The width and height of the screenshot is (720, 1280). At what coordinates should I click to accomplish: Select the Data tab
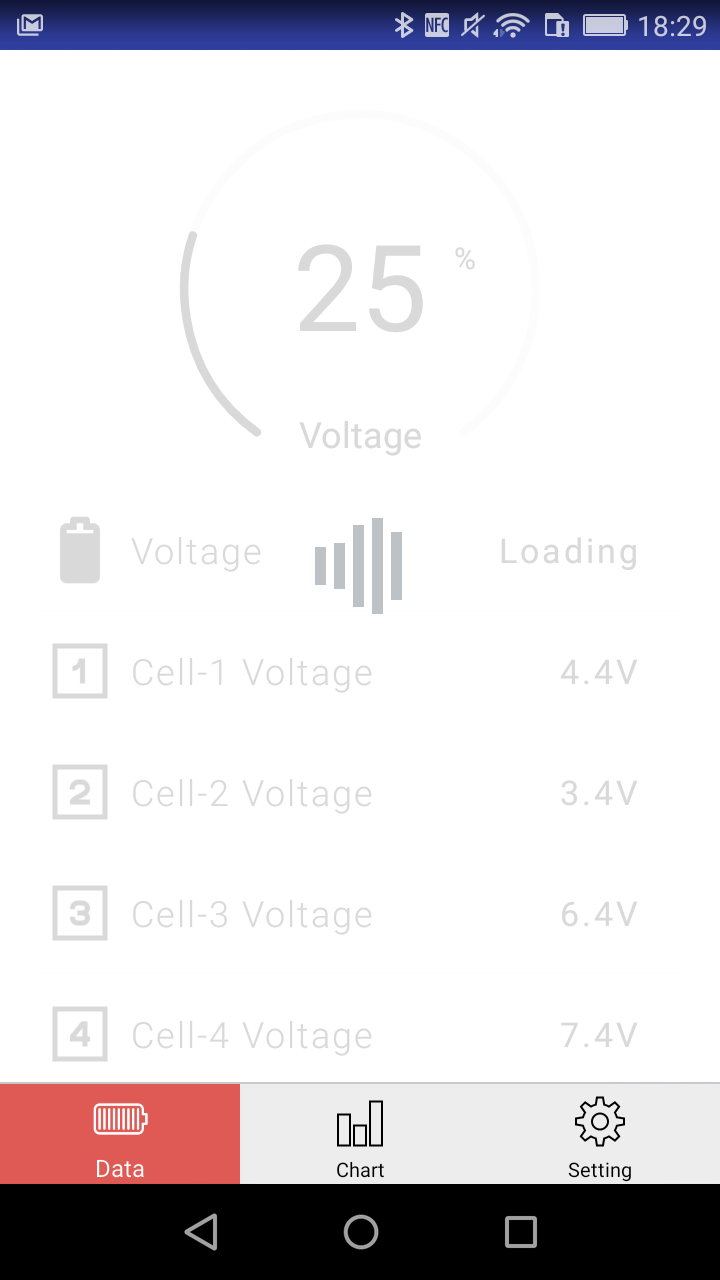tap(120, 1134)
